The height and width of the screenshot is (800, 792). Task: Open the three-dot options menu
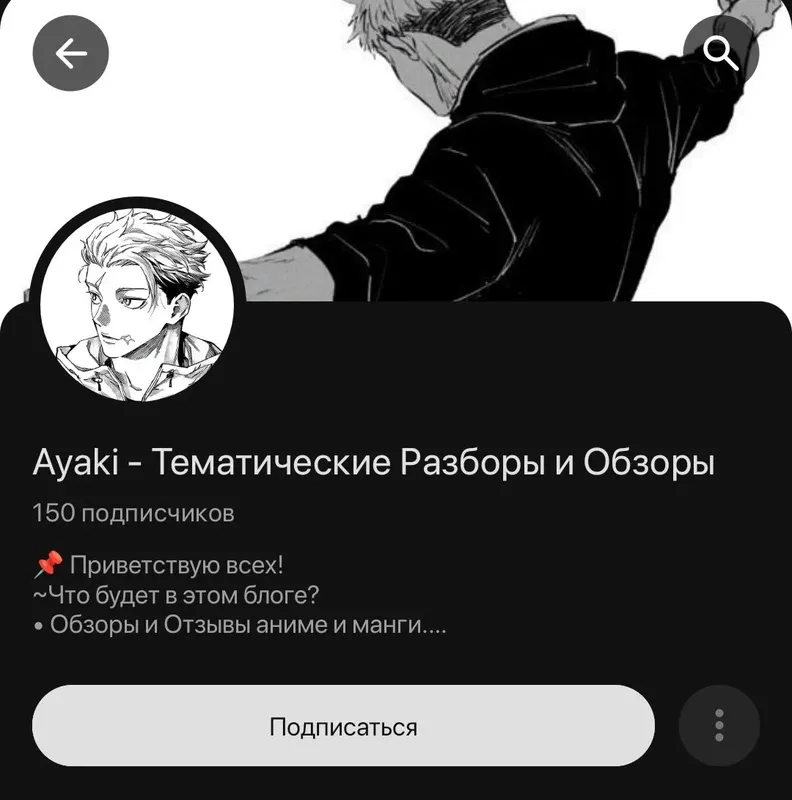point(717,726)
